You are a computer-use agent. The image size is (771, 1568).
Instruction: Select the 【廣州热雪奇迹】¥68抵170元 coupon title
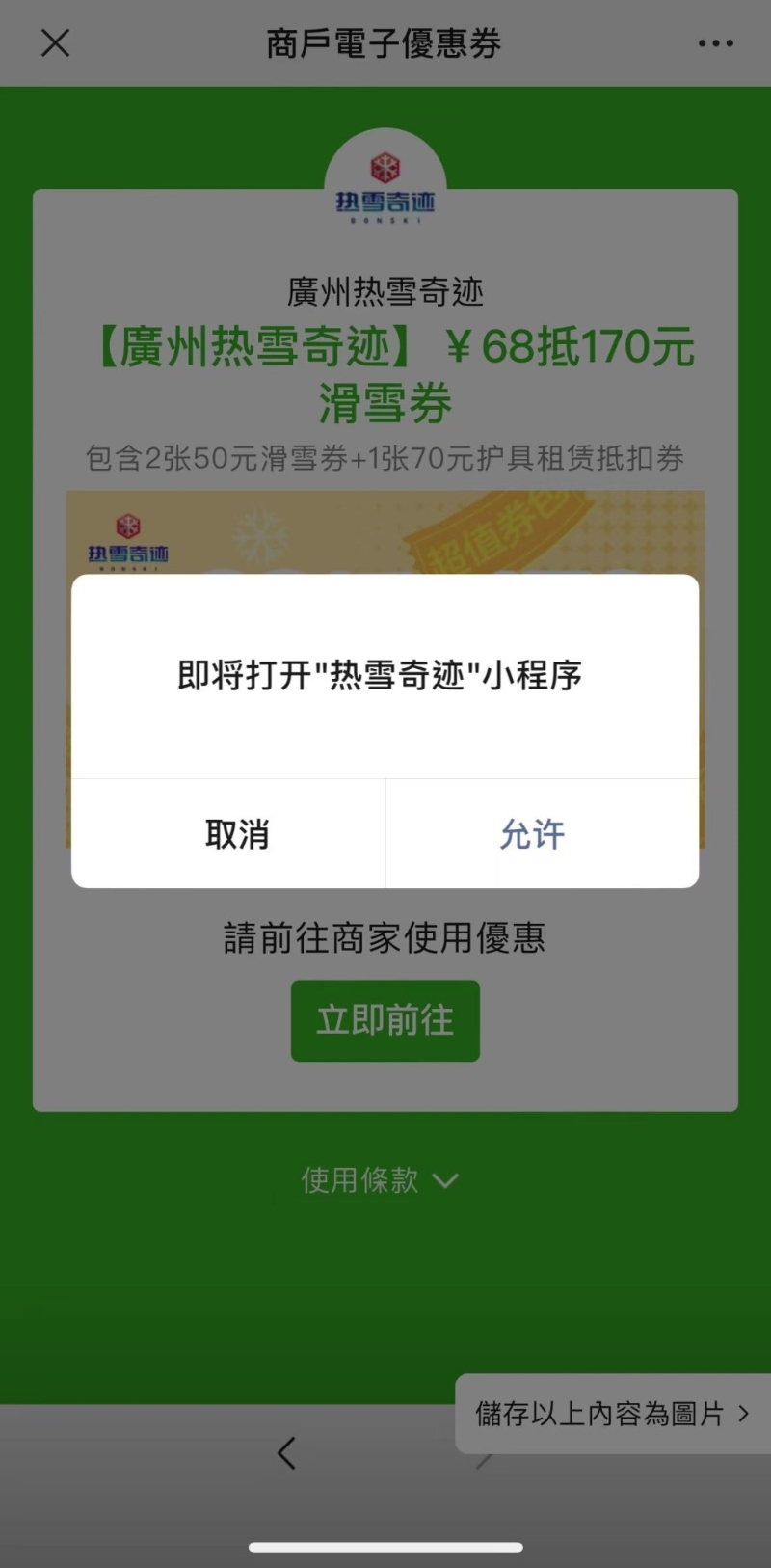click(385, 371)
